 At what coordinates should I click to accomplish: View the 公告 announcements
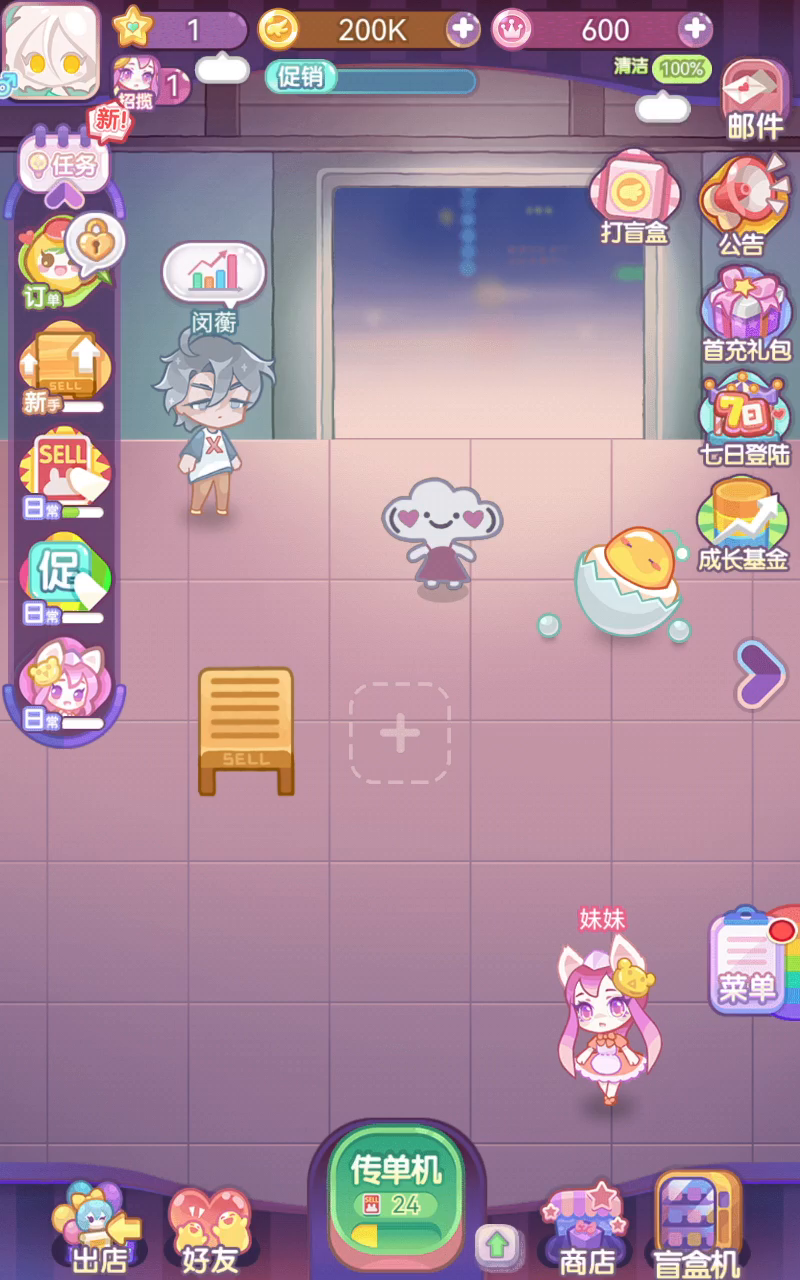(742, 205)
